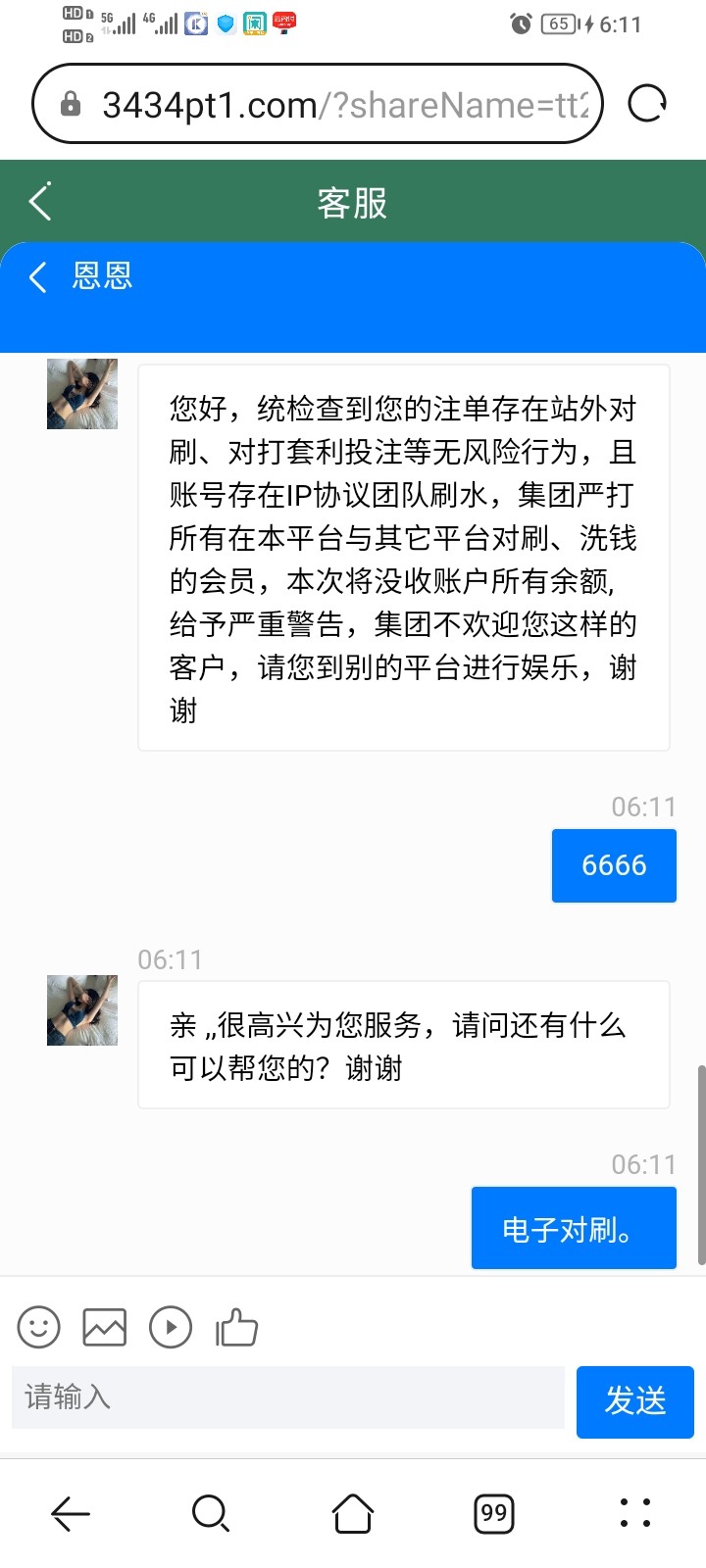This screenshot has height=1568, width=706.
Task: Open the tab switcher showing 99
Action: [x=494, y=1513]
